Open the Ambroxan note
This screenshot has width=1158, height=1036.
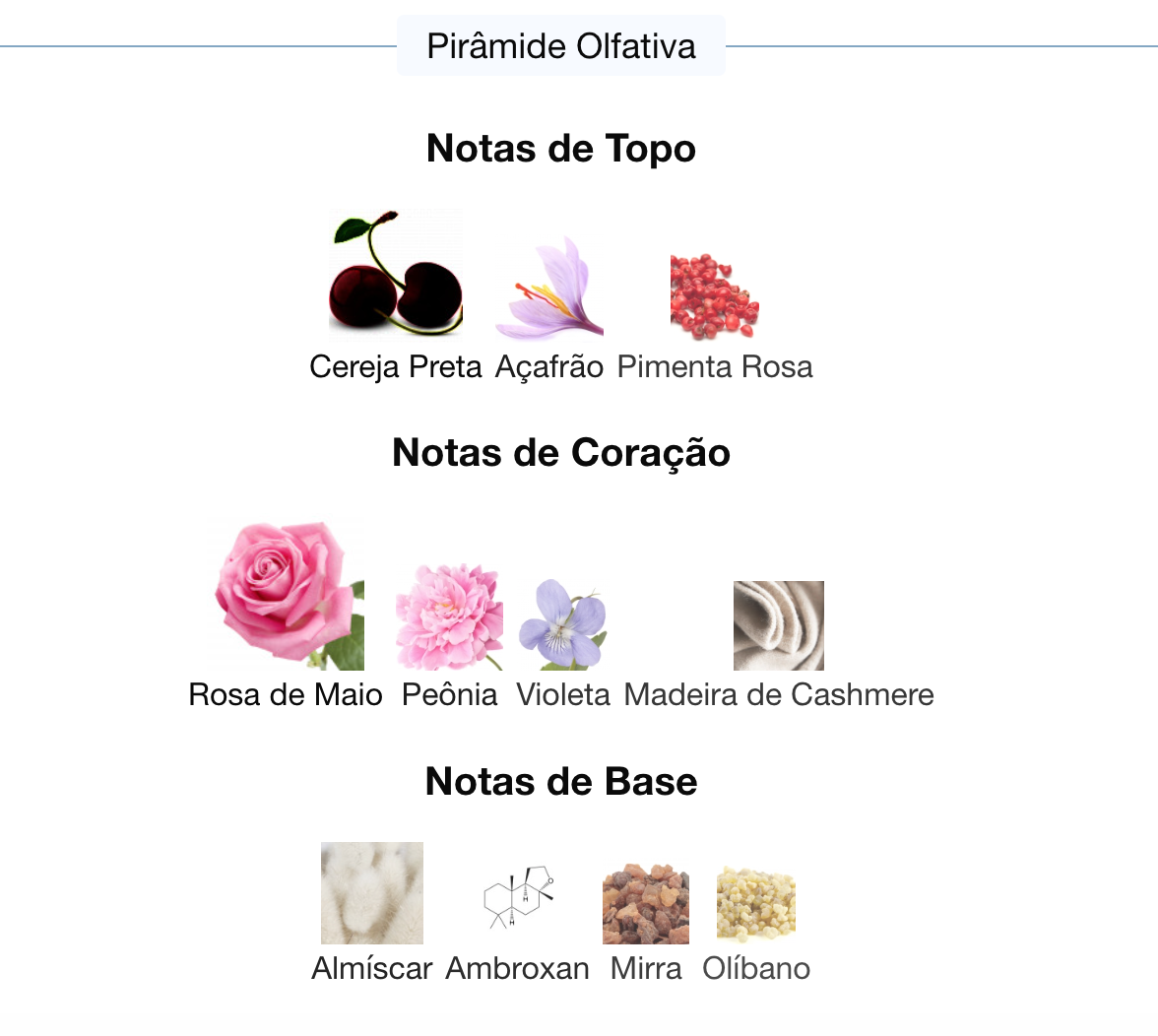click(518, 896)
